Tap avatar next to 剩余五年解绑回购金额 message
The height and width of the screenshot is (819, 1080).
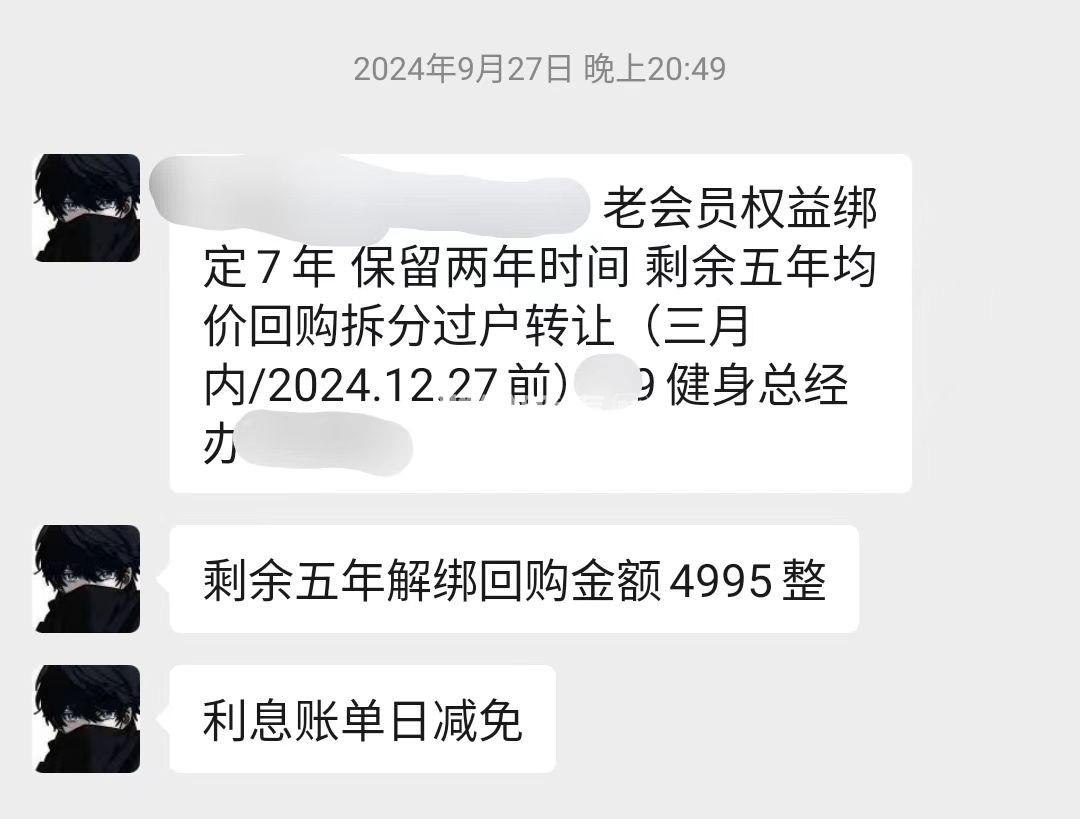pyautogui.click(x=88, y=579)
